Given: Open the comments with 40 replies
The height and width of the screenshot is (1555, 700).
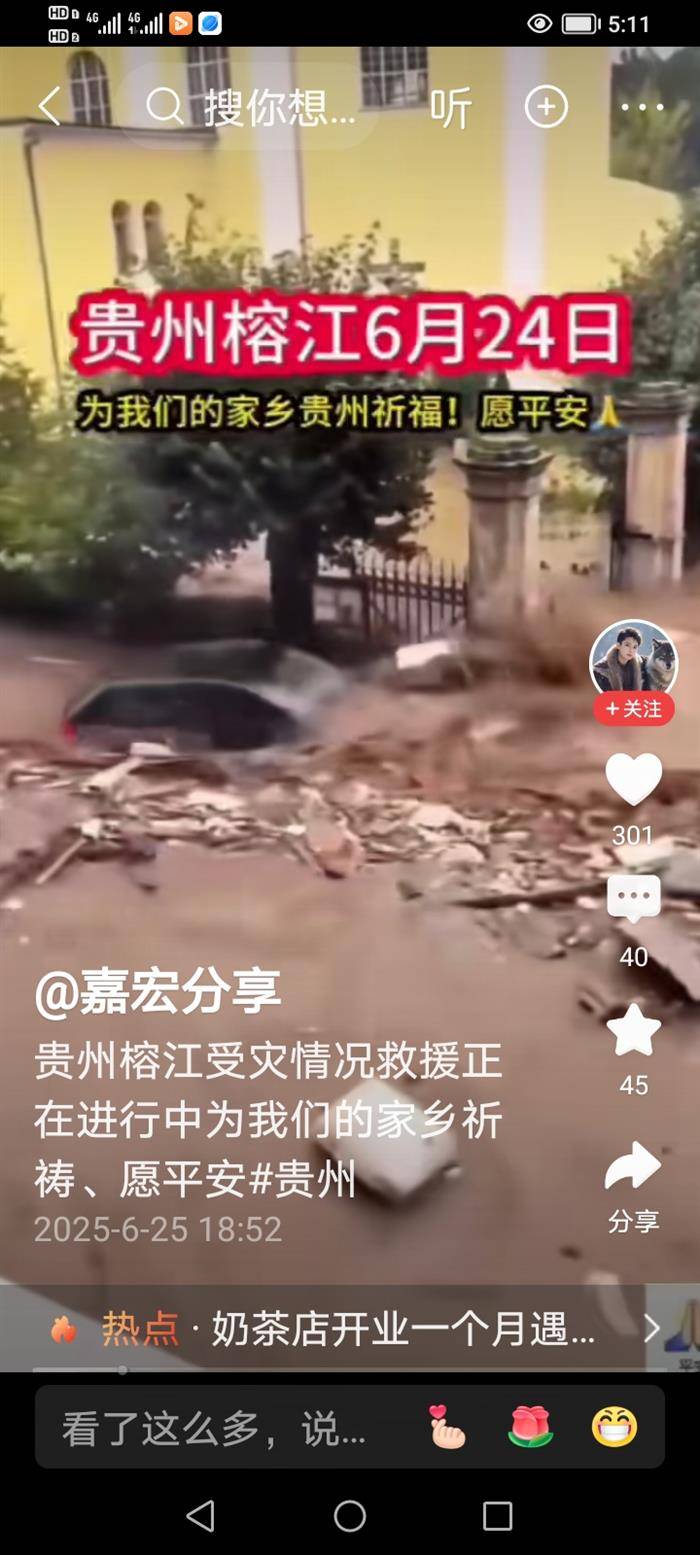Looking at the screenshot, I should click(633, 900).
